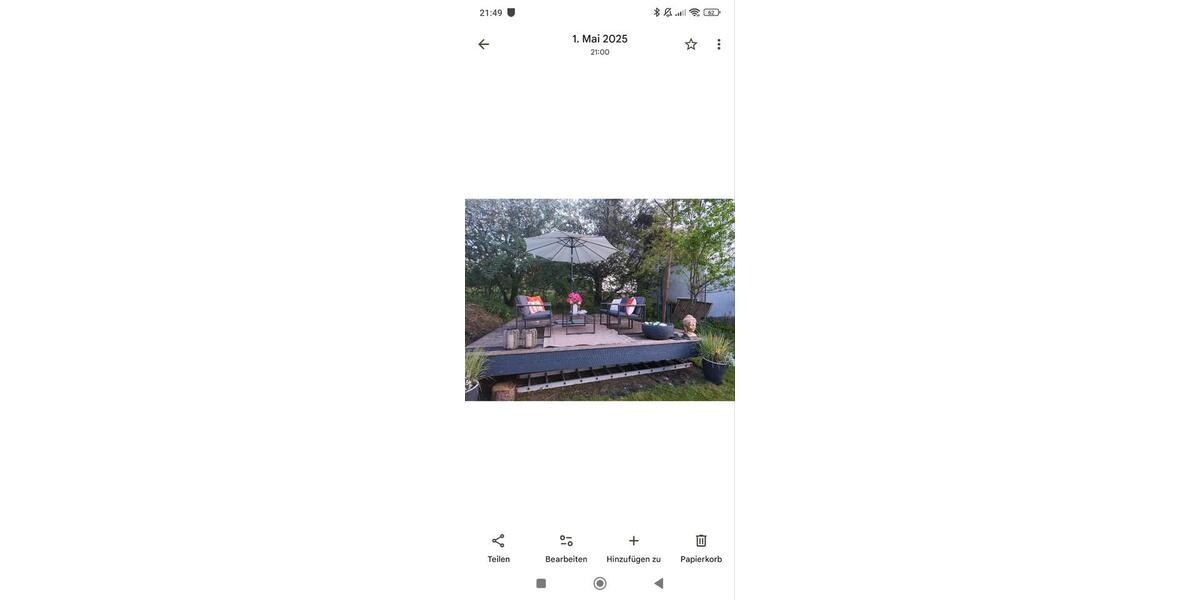This screenshot has height=600, width=1200.
Task: Tap the system home button
Action: [x=600, y=583]
